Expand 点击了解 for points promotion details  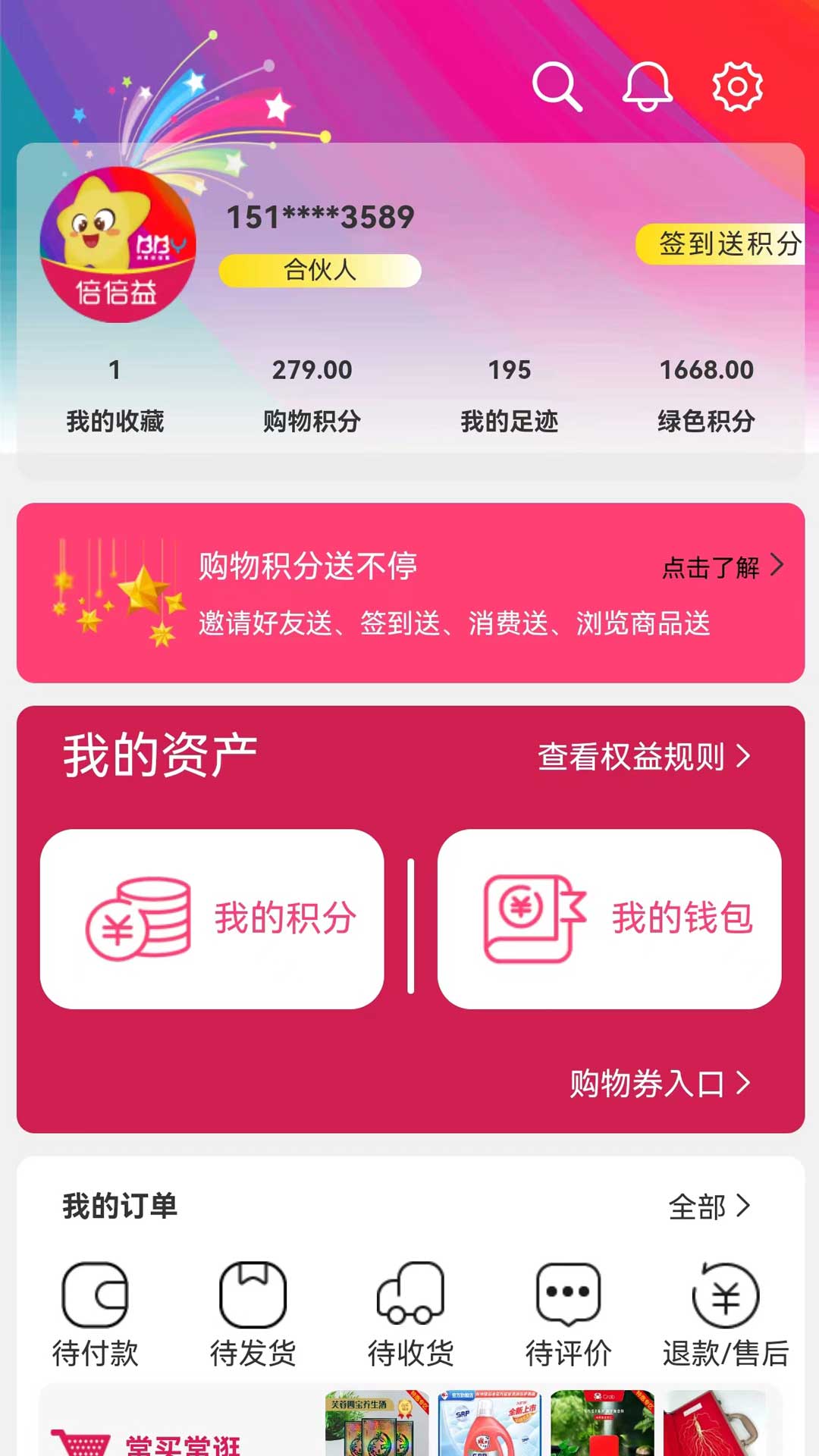(x=717, y=565)
